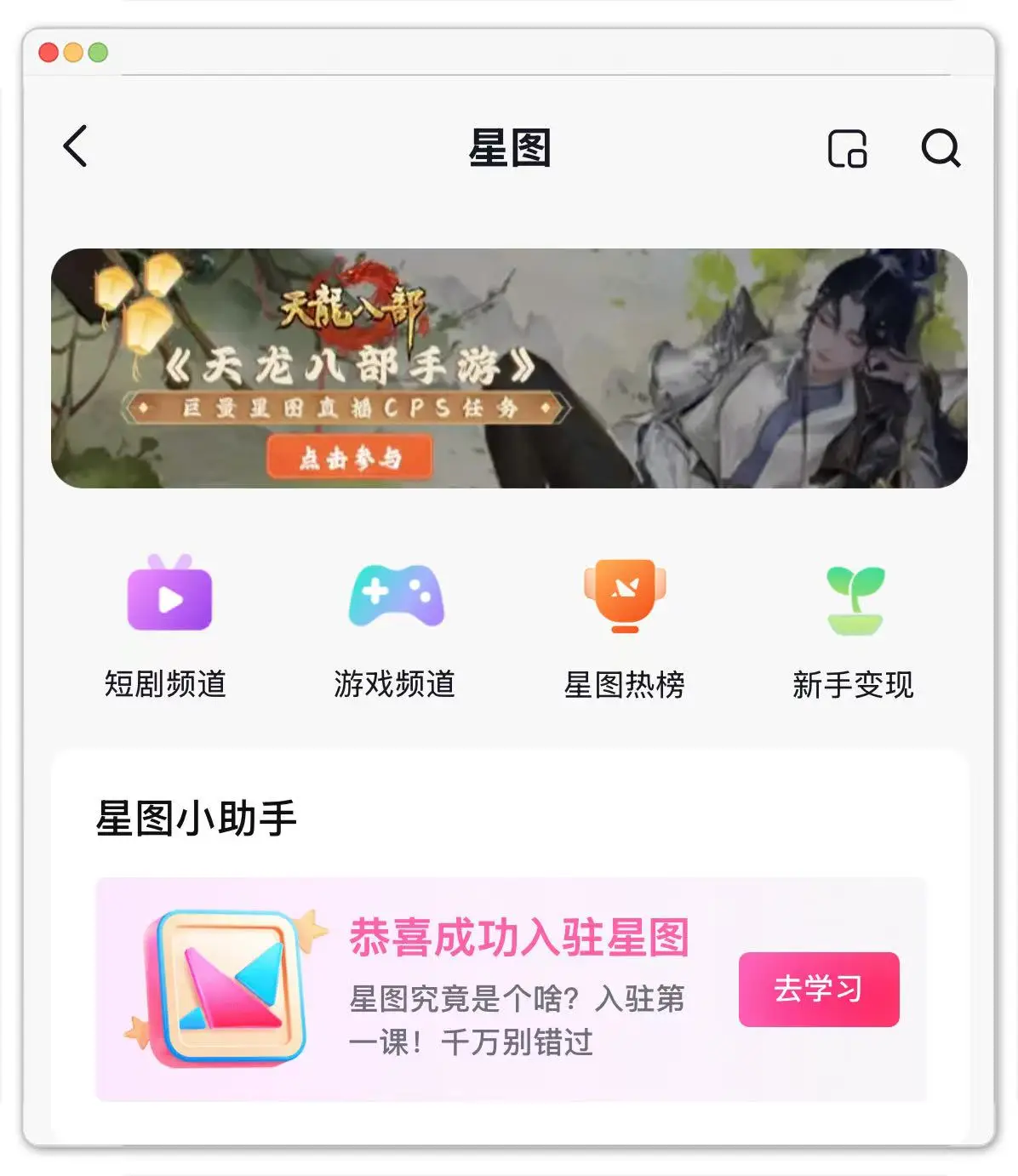Open the search icon in the top bar
Image resolution: width=1018 pixels, height=1176 pixels.
[x=941, y=148]
